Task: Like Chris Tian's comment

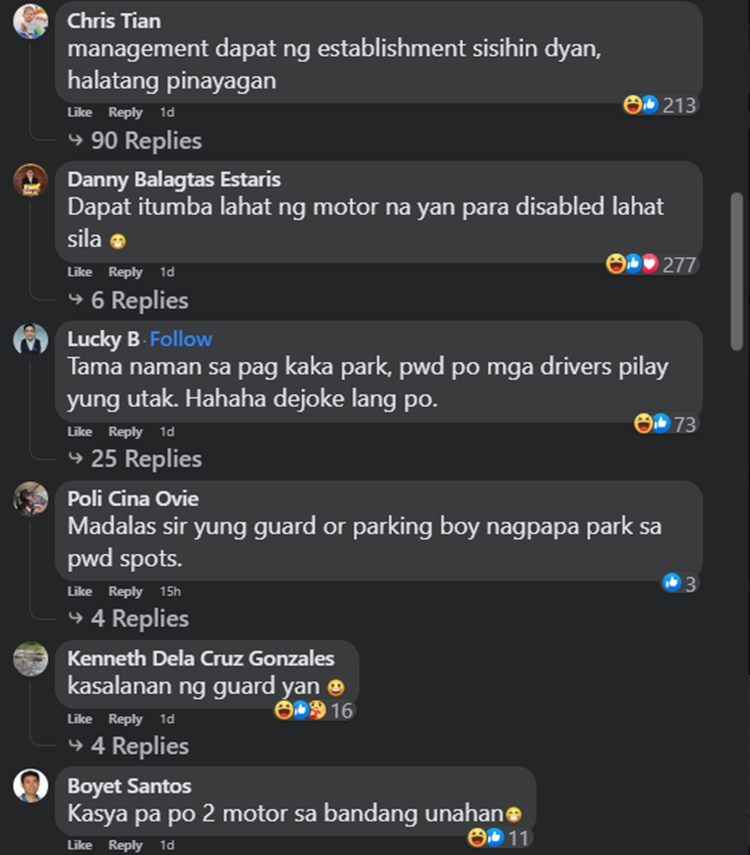Action: pos(80,113)
